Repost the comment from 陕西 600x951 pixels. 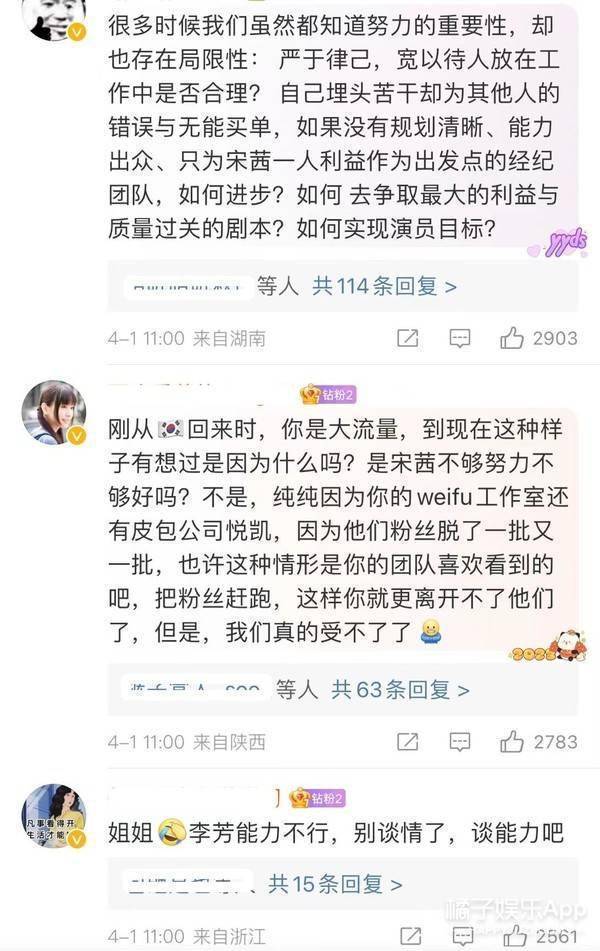407,741
